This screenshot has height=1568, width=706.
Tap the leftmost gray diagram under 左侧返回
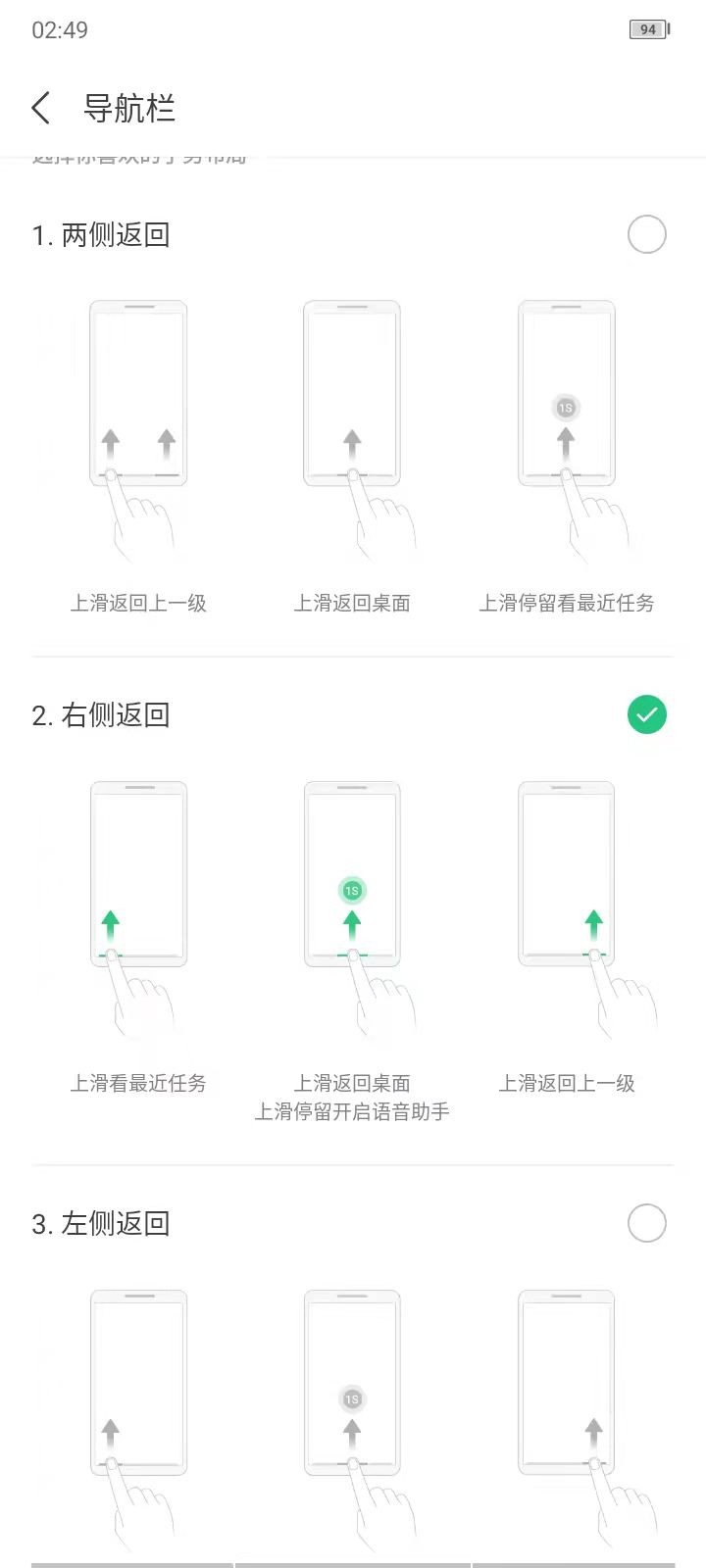coord(137,1382)
